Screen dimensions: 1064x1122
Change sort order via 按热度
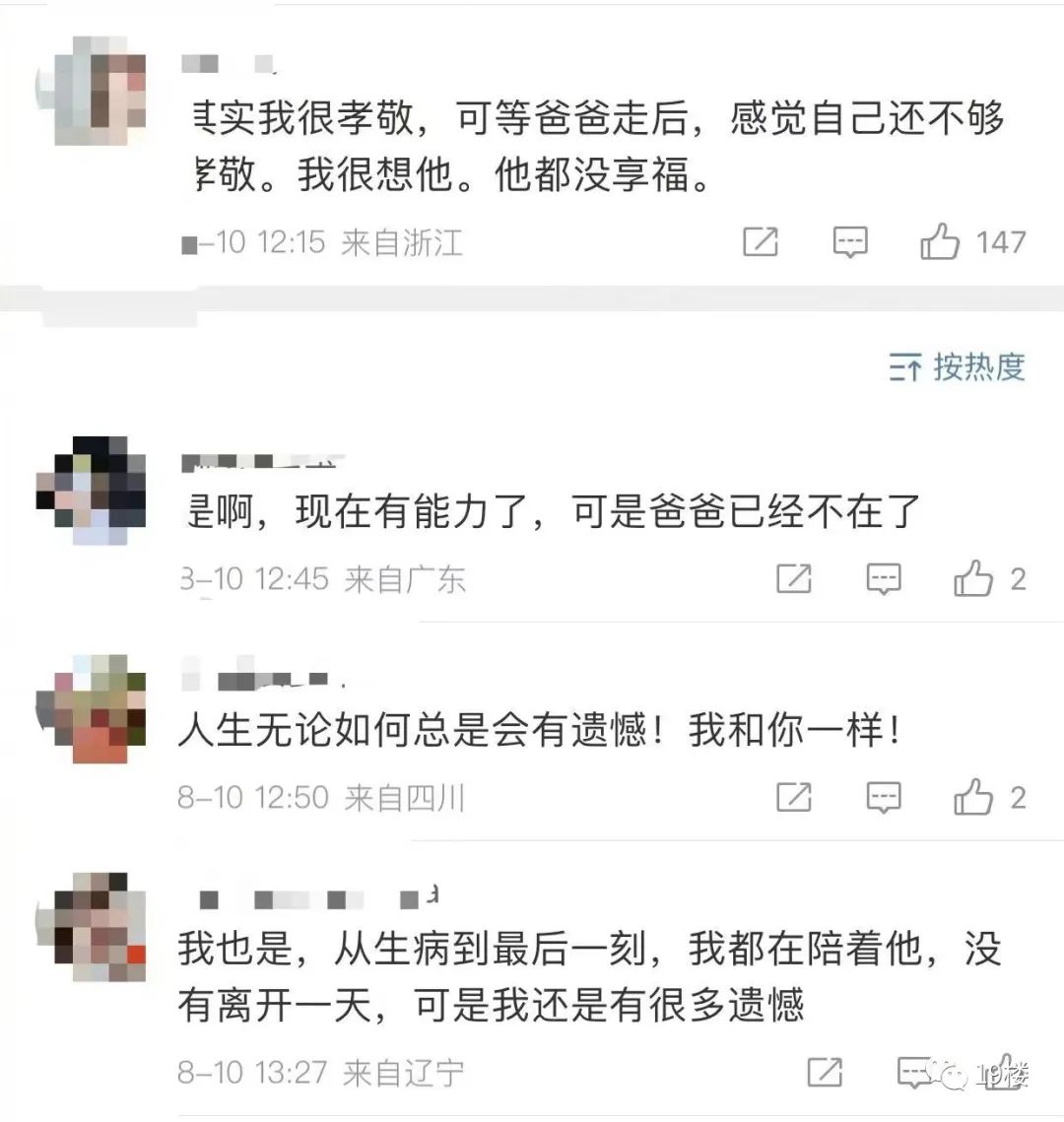click(x=957, y=367)
